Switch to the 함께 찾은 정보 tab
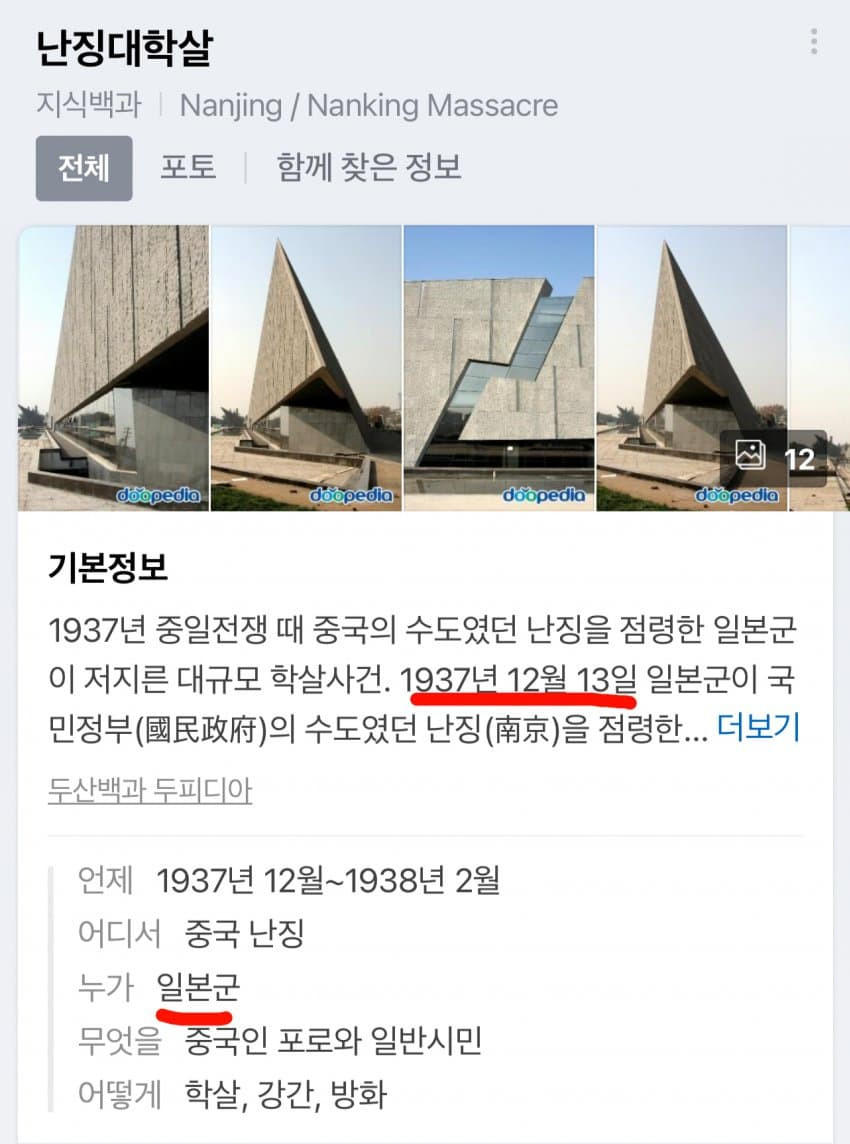Screen dimensions: 850x1144 tap(369, 167)
